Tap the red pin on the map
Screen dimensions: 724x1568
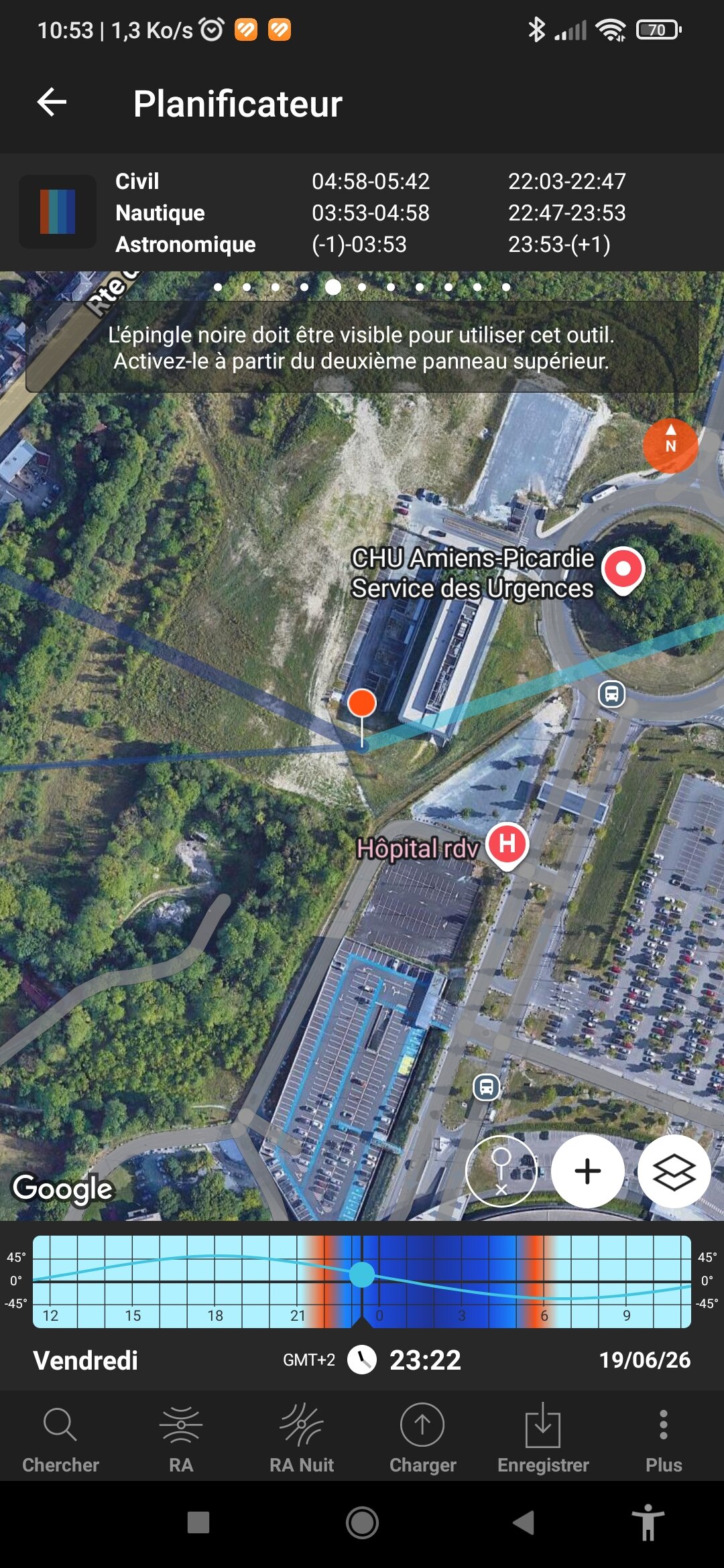362,704
